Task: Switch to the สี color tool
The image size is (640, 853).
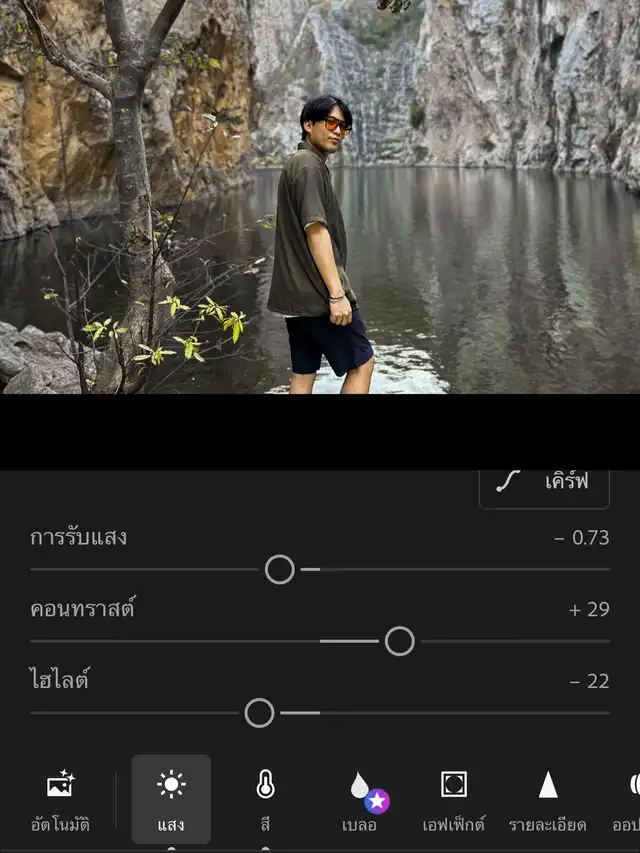Action: 265,799
